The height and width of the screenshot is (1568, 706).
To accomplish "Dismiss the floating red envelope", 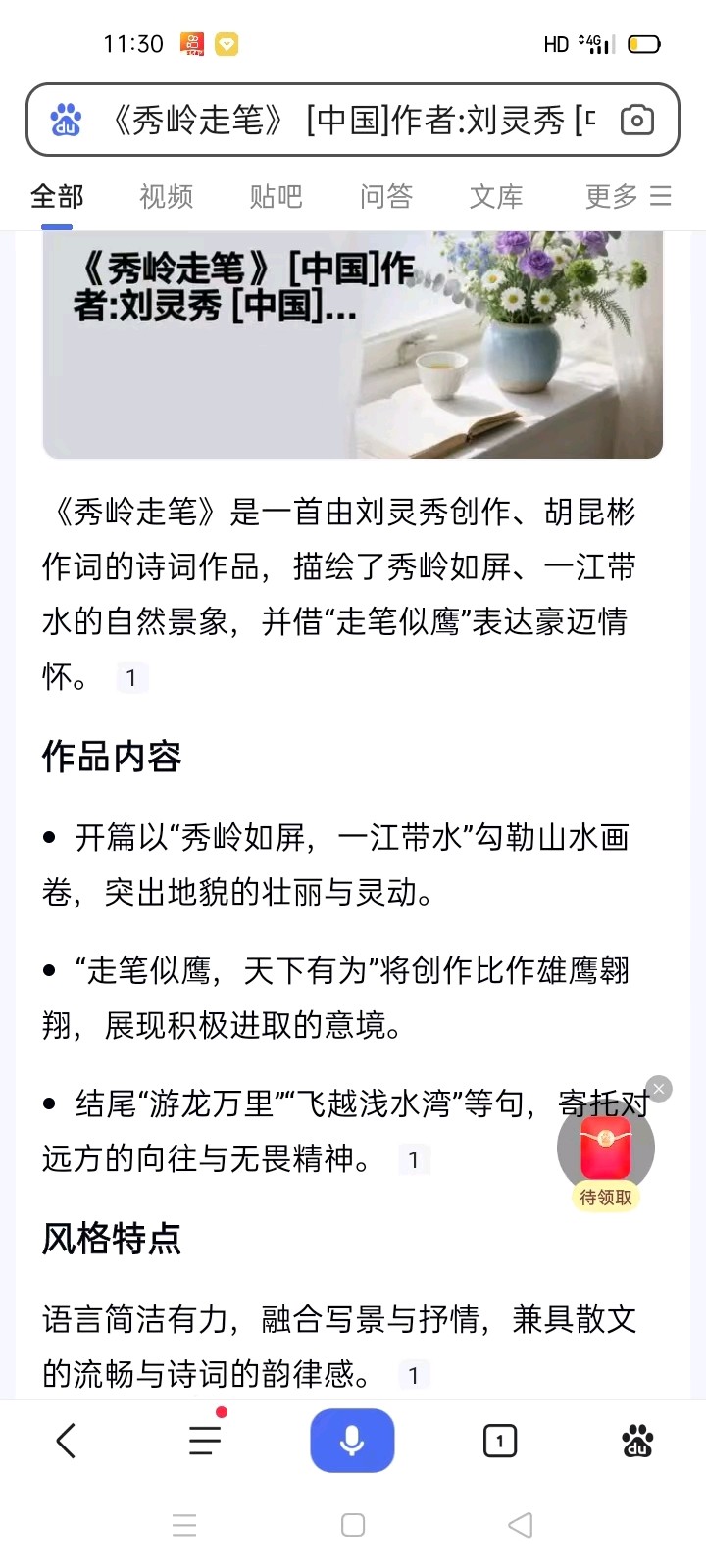I will 660,1089.
